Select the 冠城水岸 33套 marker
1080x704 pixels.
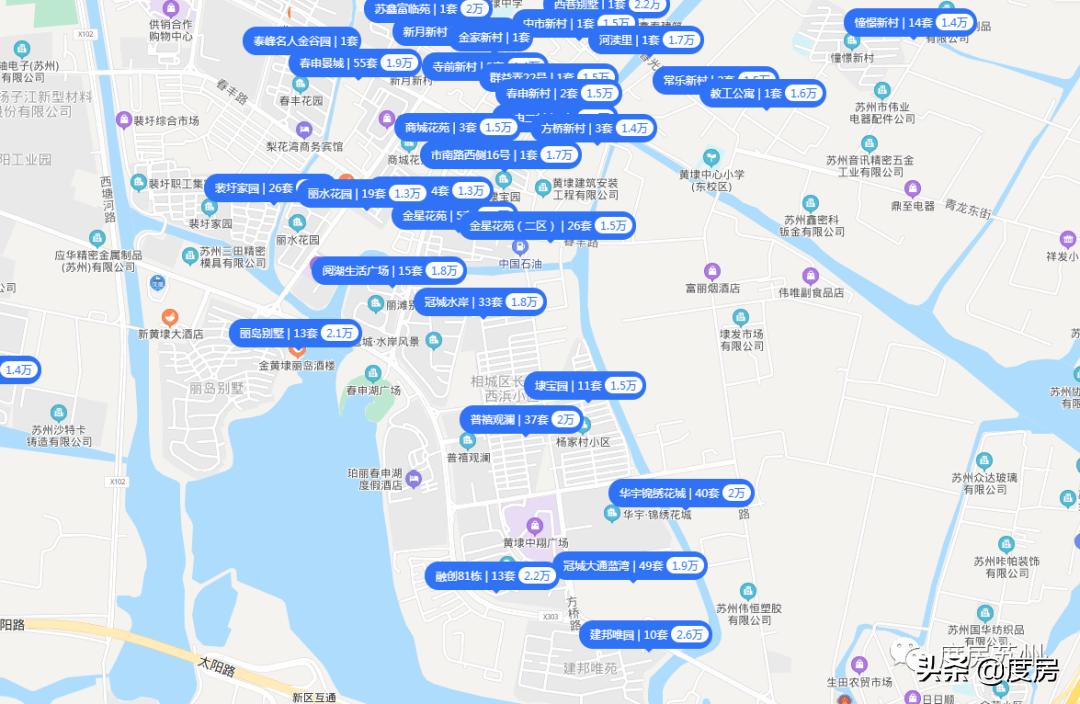479,302
